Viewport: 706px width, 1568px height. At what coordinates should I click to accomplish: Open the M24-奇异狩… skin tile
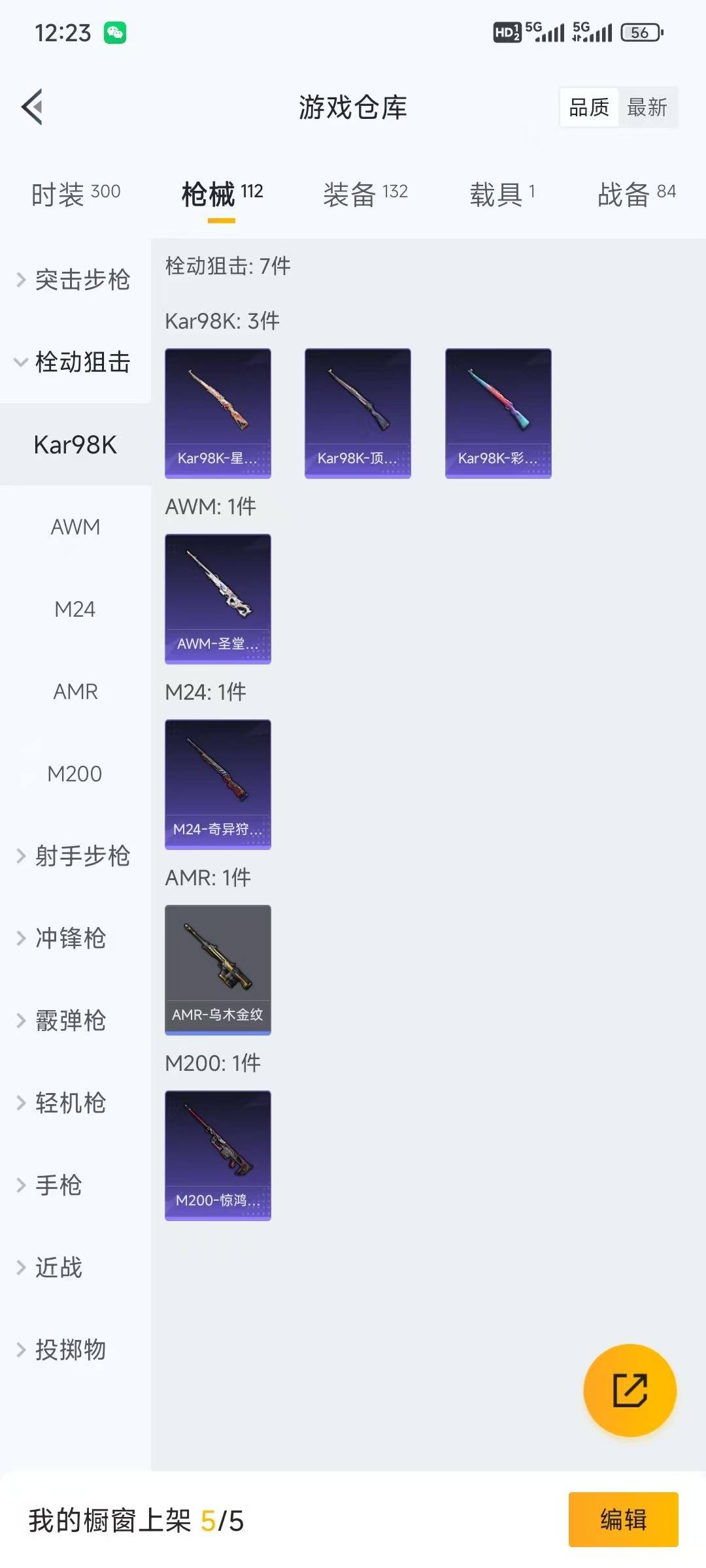coord(218,784)
